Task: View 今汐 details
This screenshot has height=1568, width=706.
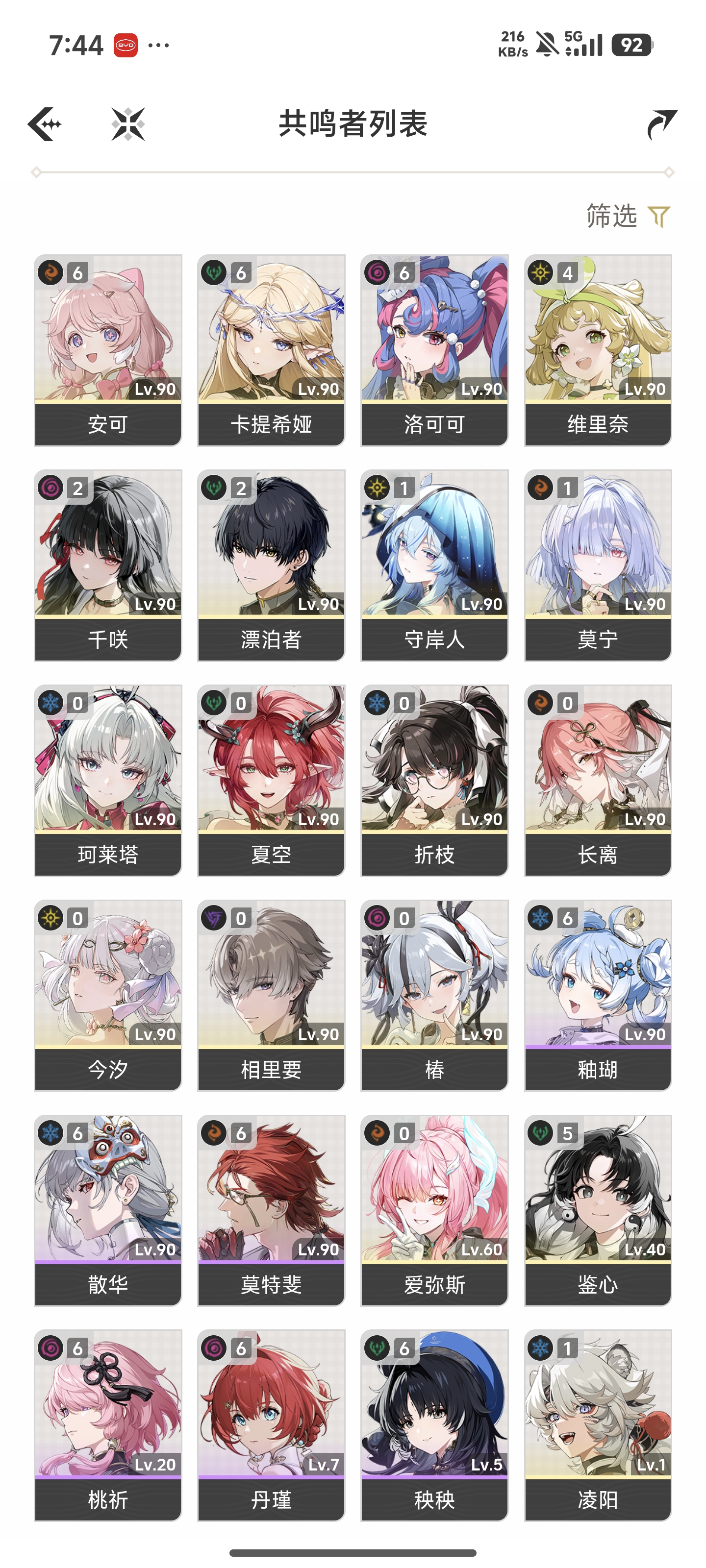Action: tap(108, 995)
